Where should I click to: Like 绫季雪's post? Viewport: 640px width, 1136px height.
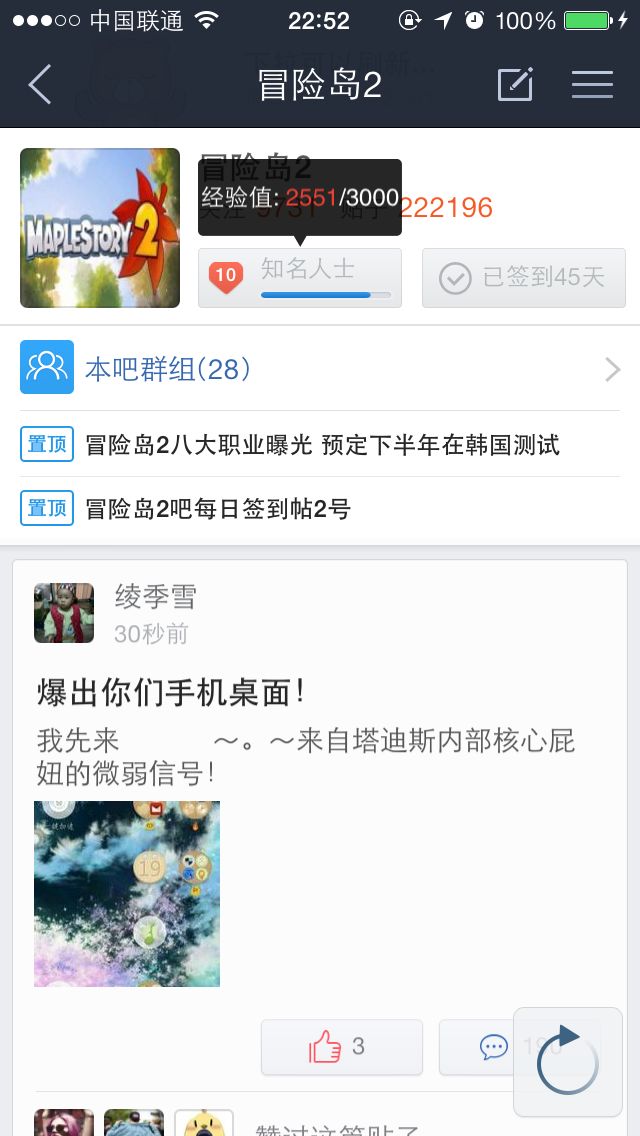click(x=341, y=1047)
